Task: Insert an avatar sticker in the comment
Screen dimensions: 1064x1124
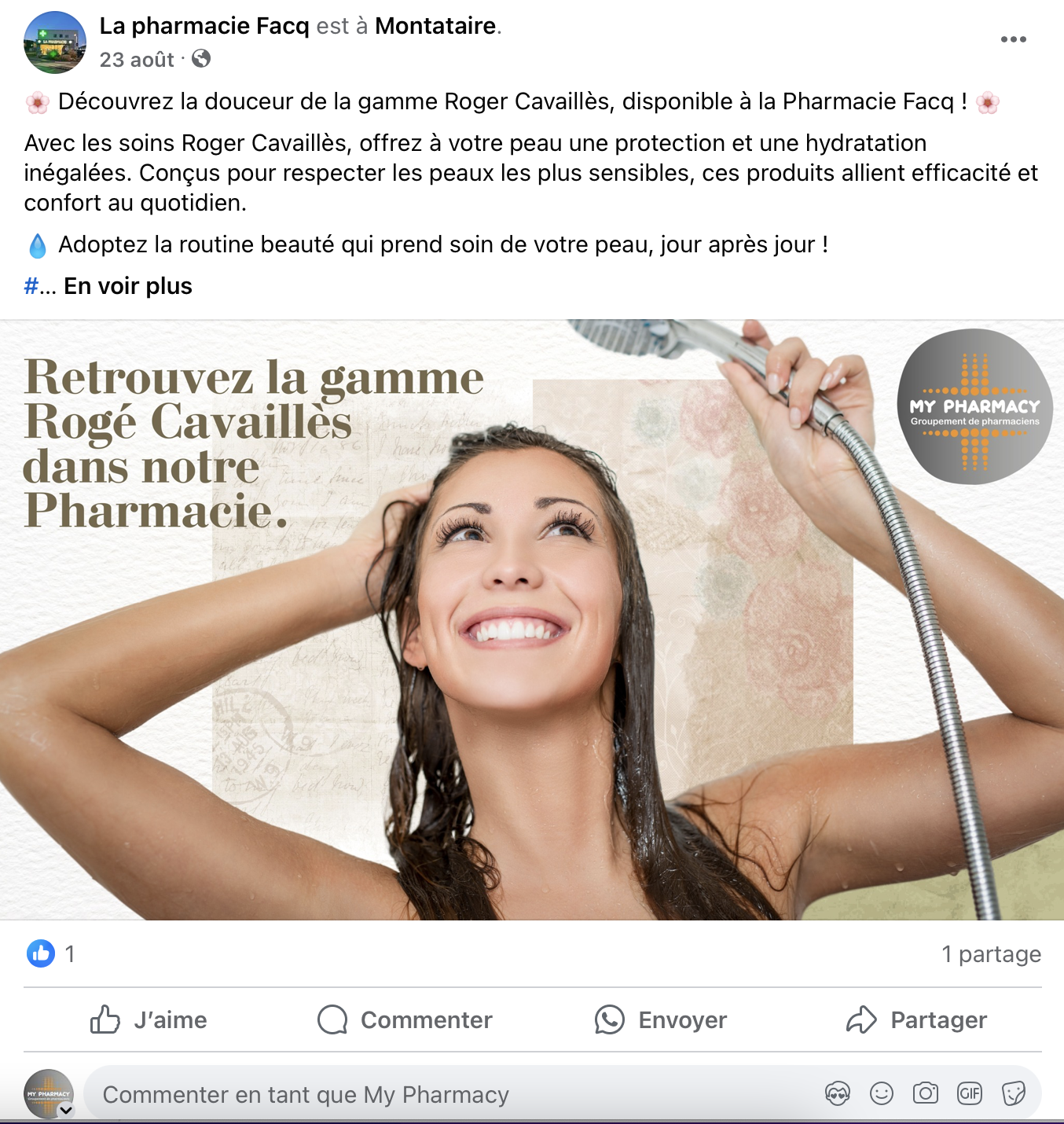Action: pos(838,1093)
